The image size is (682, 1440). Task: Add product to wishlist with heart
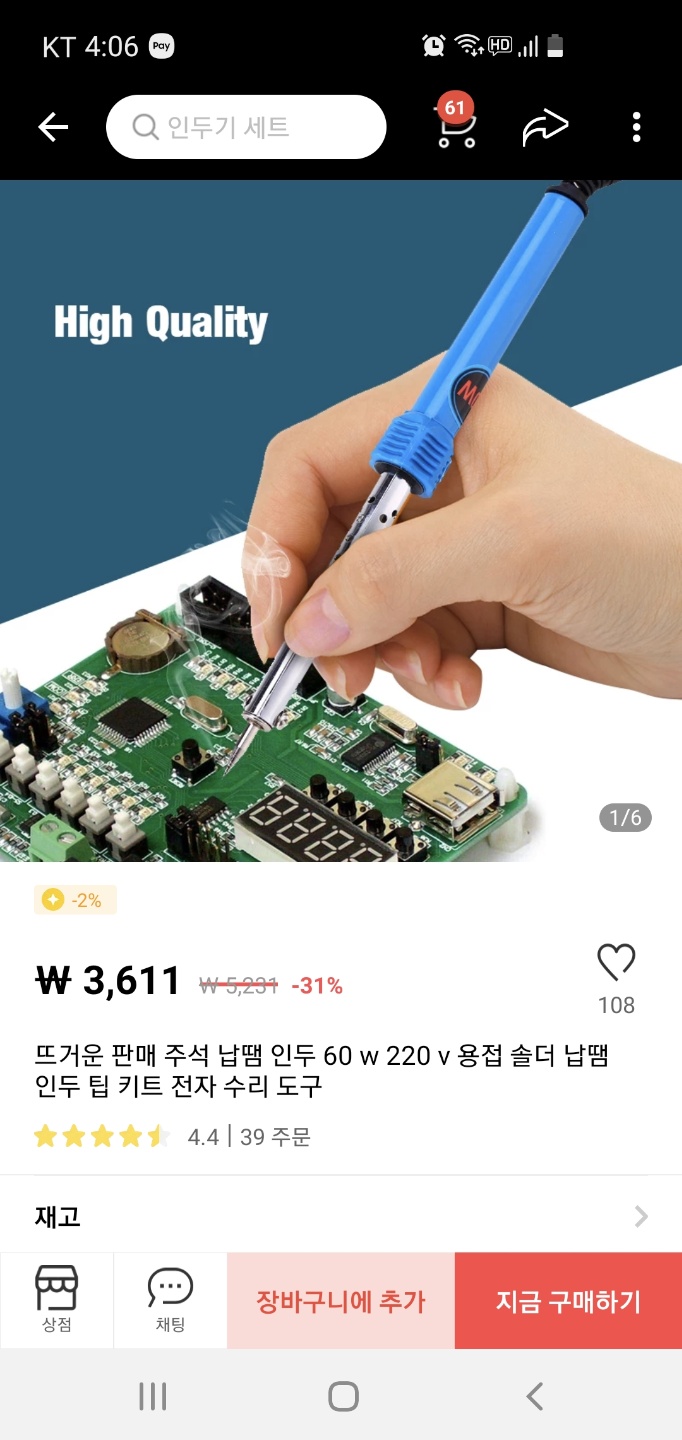[616, 964]
